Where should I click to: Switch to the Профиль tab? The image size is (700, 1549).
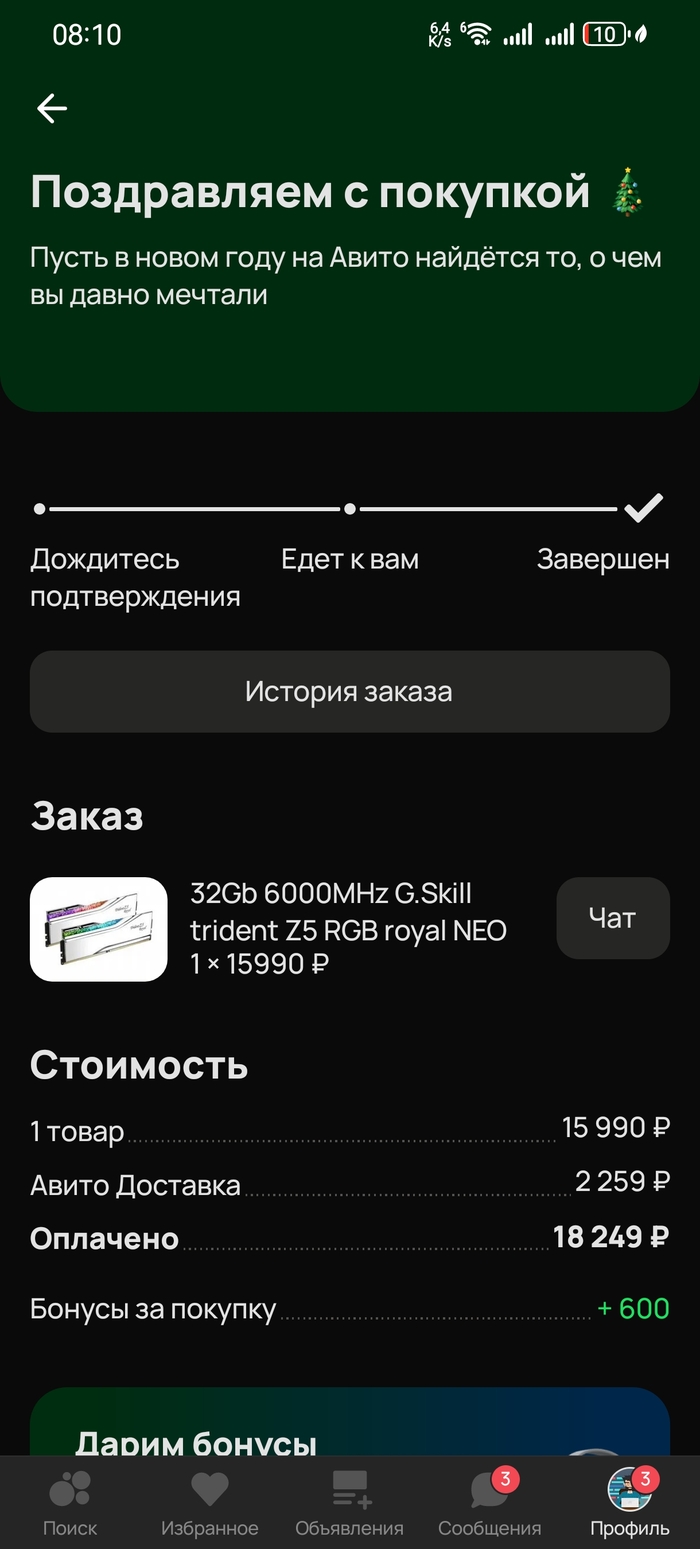pyautogui.click(x=630, y=1502)
